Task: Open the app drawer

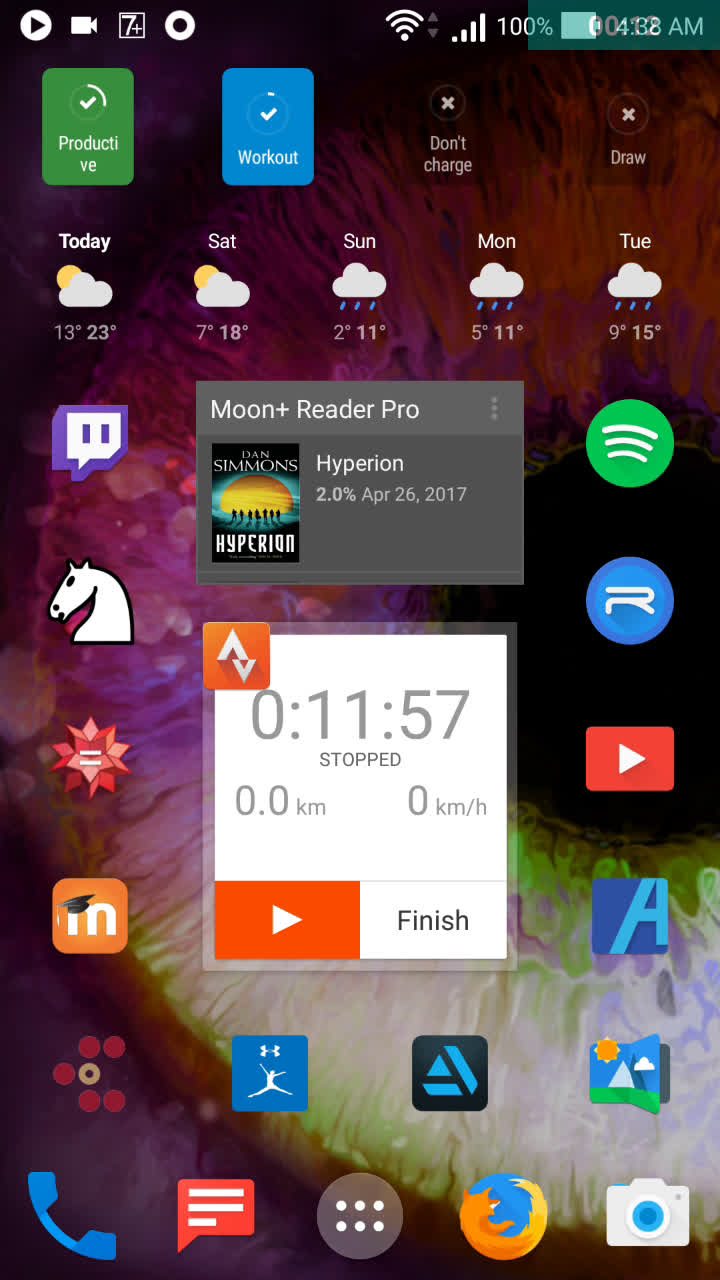Action: 360,1216
